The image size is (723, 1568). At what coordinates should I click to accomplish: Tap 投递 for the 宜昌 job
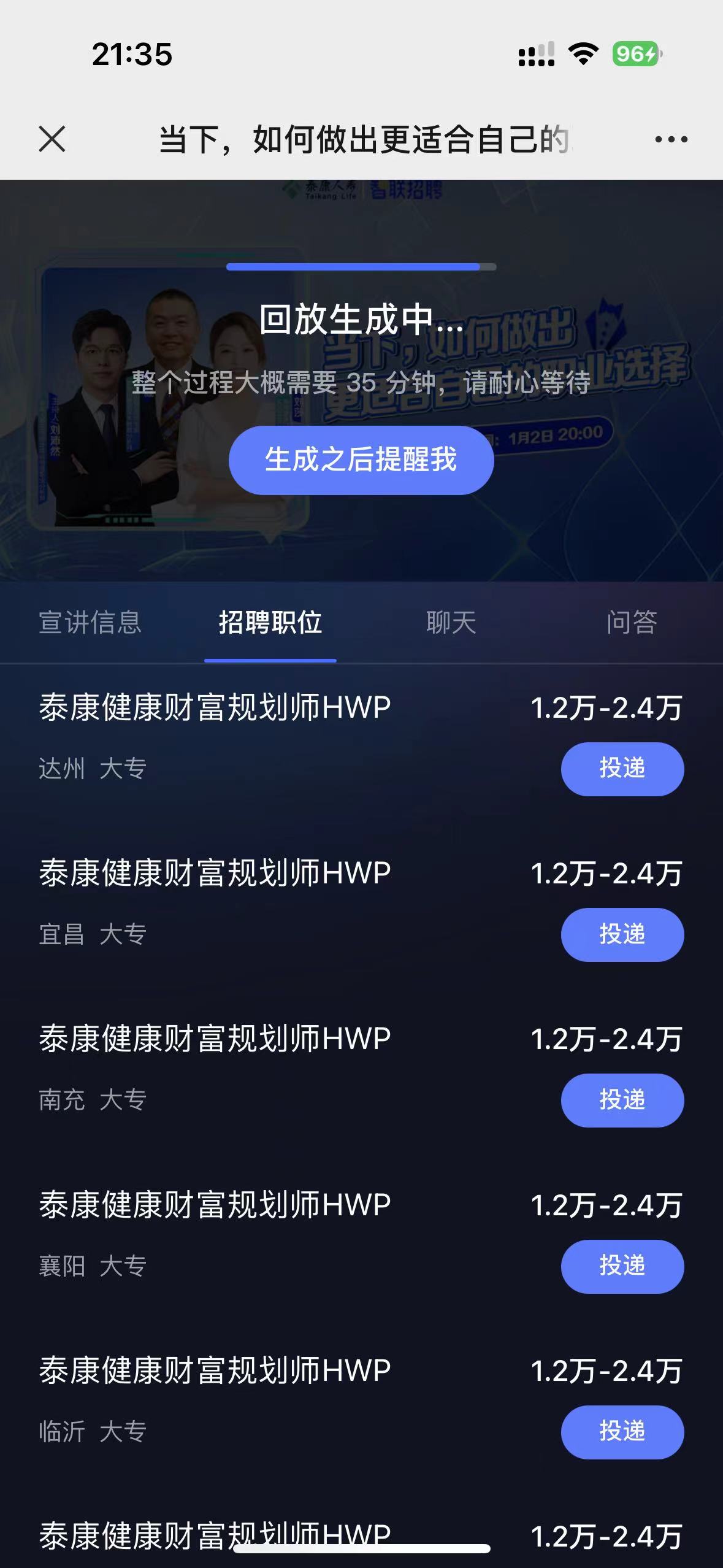(622, 934)
